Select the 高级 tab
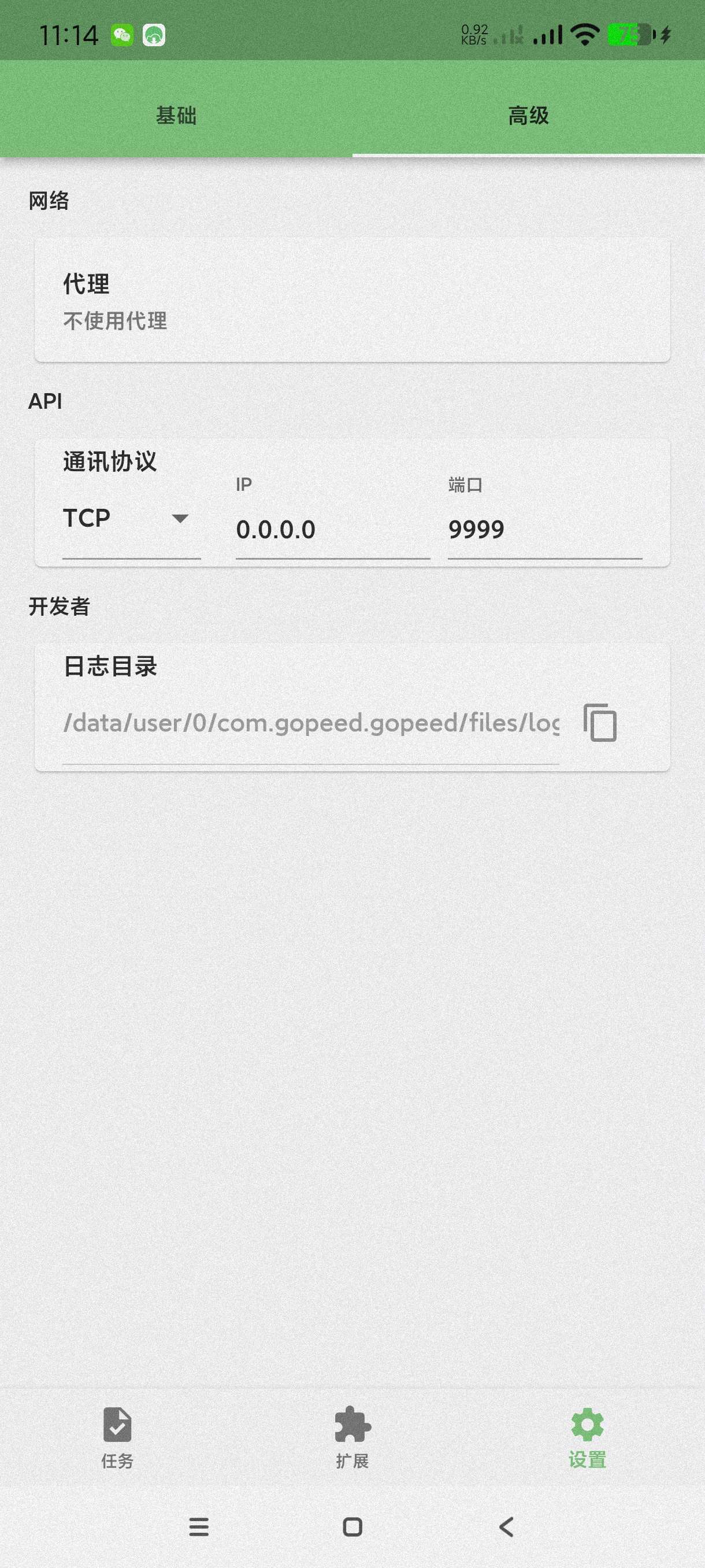This screenshot has width=705, height=1568. 528,115
